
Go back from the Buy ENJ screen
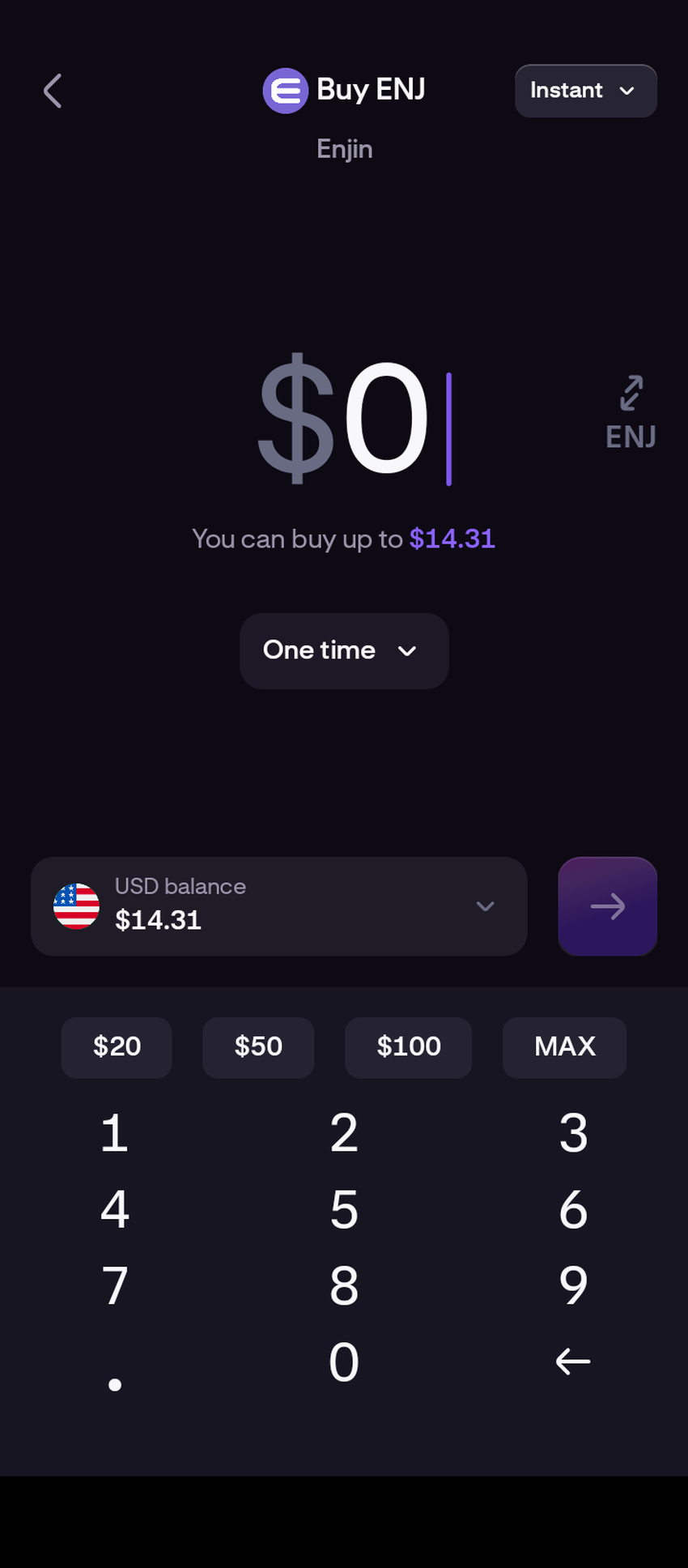click(x=53, y=91)
